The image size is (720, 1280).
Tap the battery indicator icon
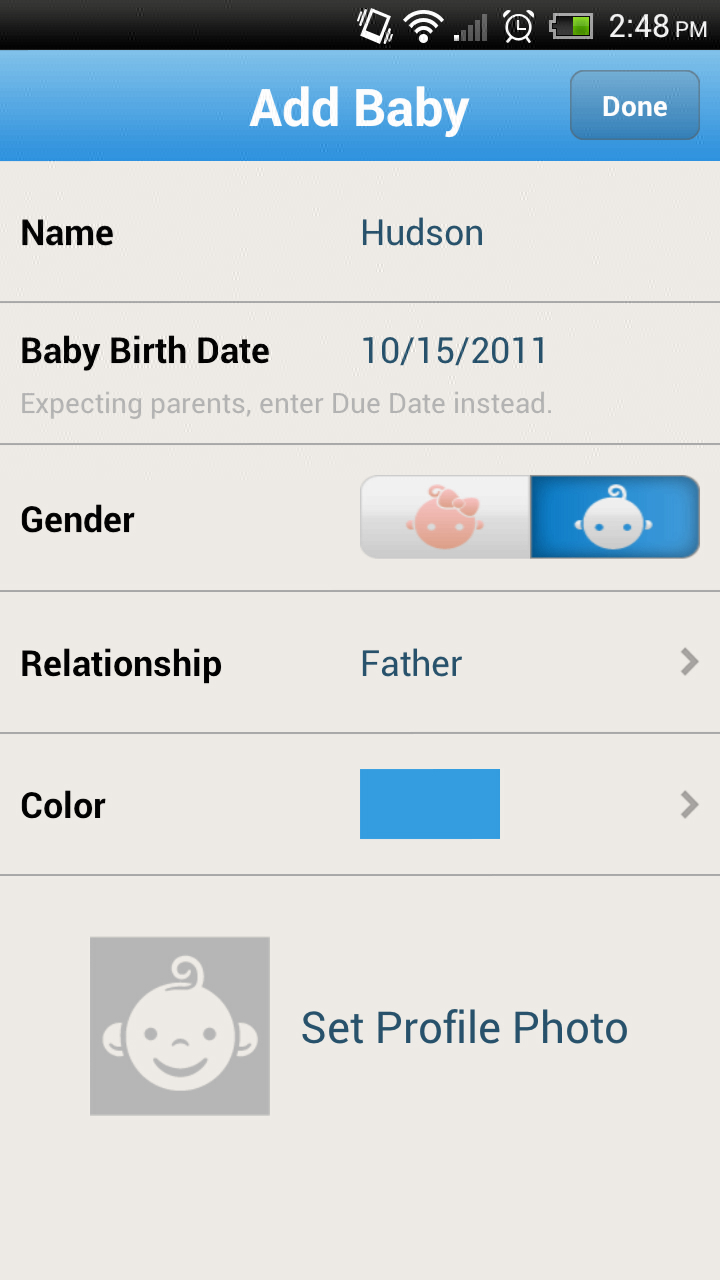pyautogui.click(x=572, y=26)
